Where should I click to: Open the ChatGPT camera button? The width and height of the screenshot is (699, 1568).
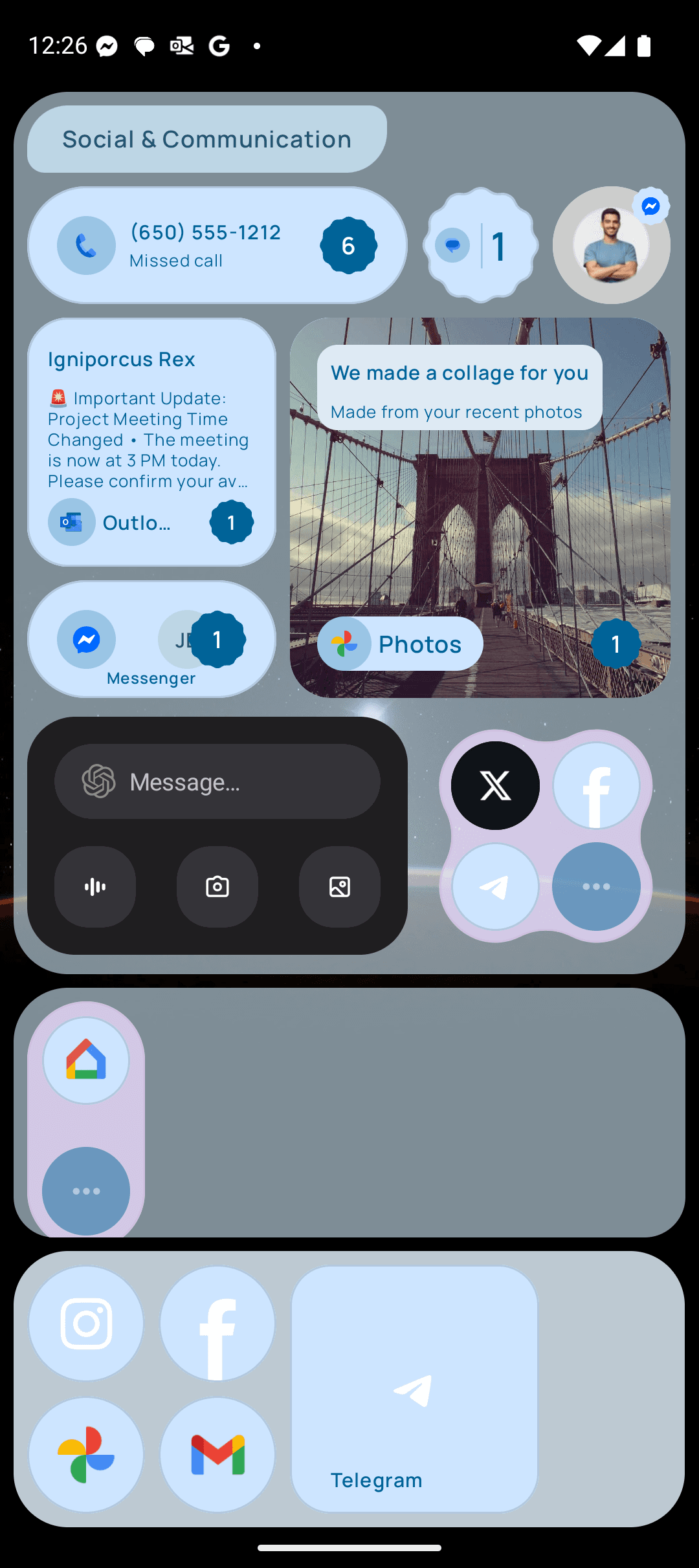click(217, 886)
